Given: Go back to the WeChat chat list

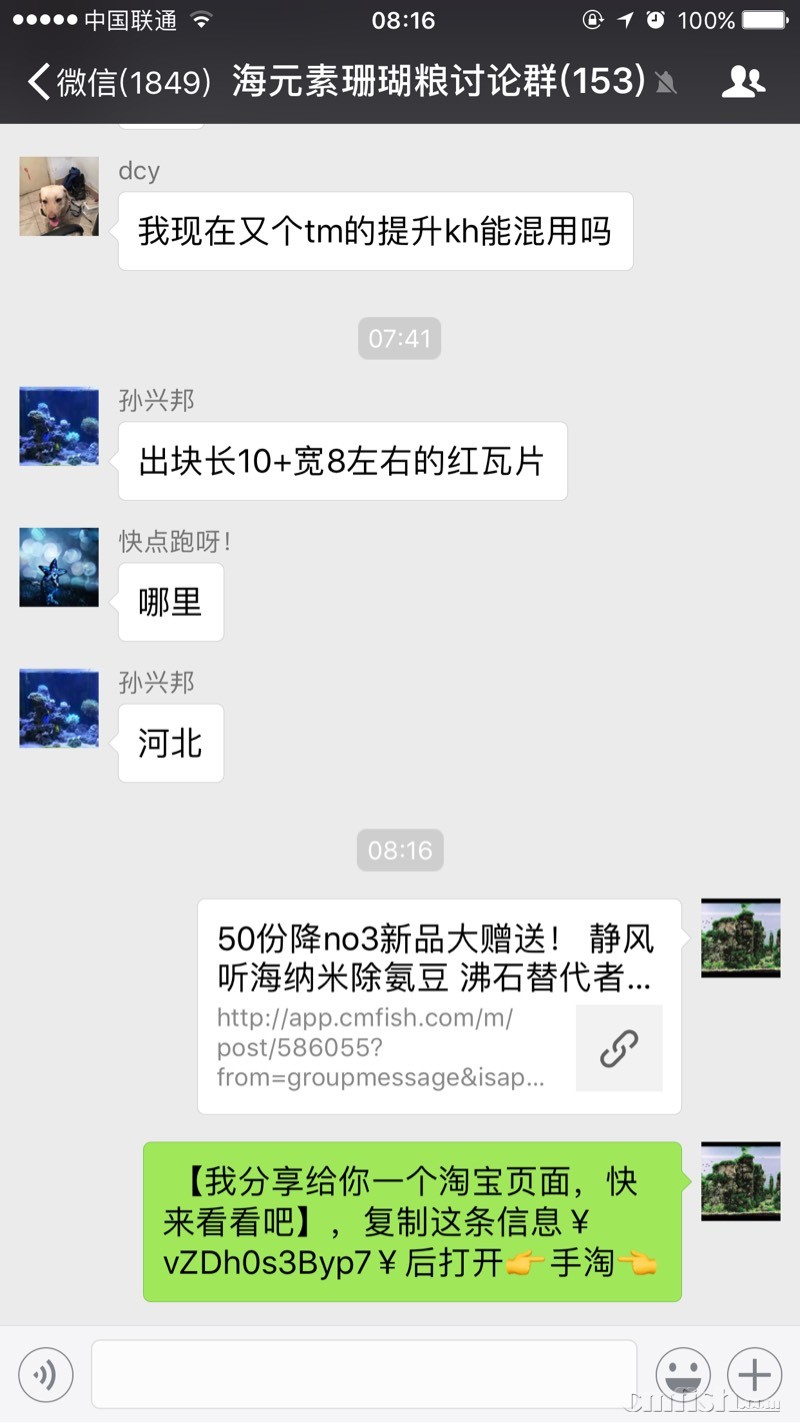Looking at the screenshot, I should click(x=118, y=82).
